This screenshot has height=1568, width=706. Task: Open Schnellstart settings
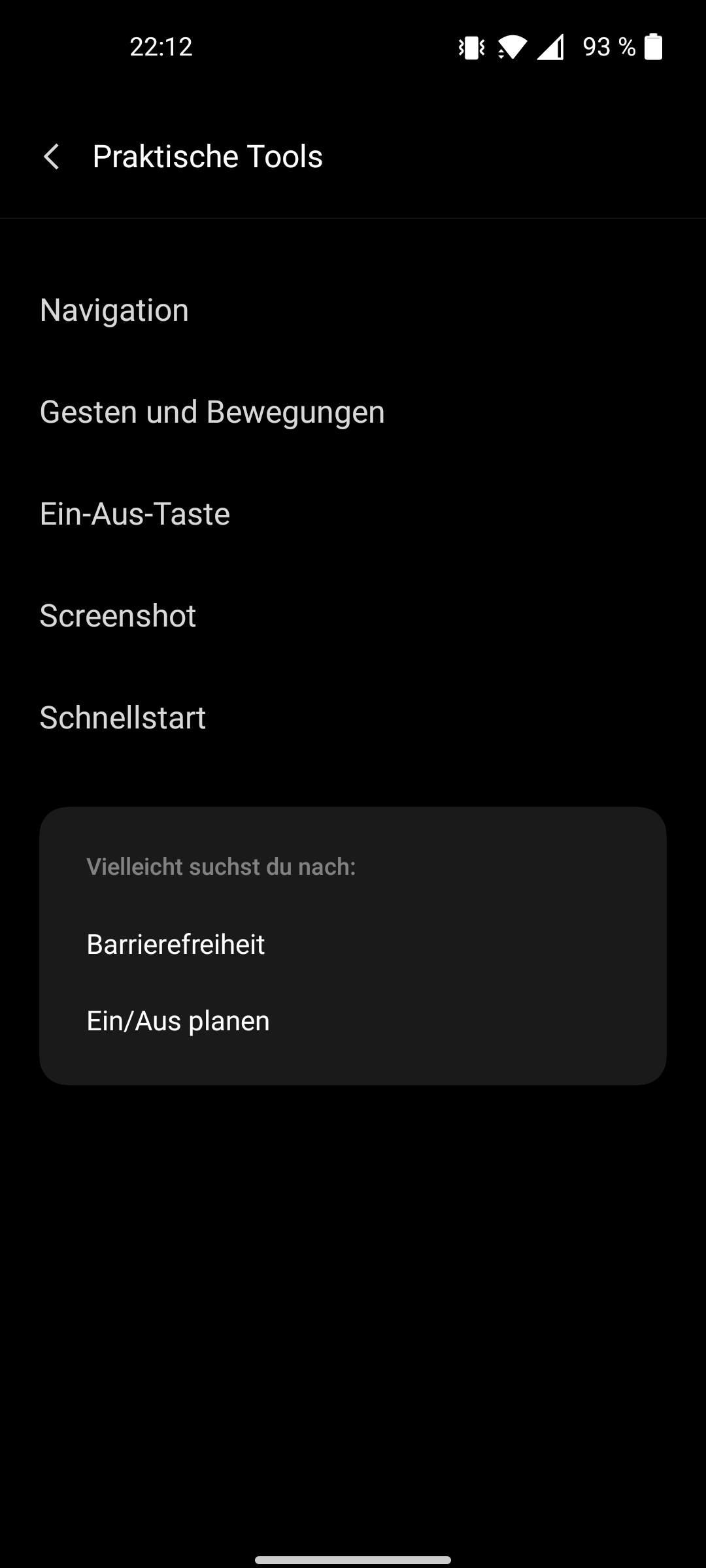353,717
